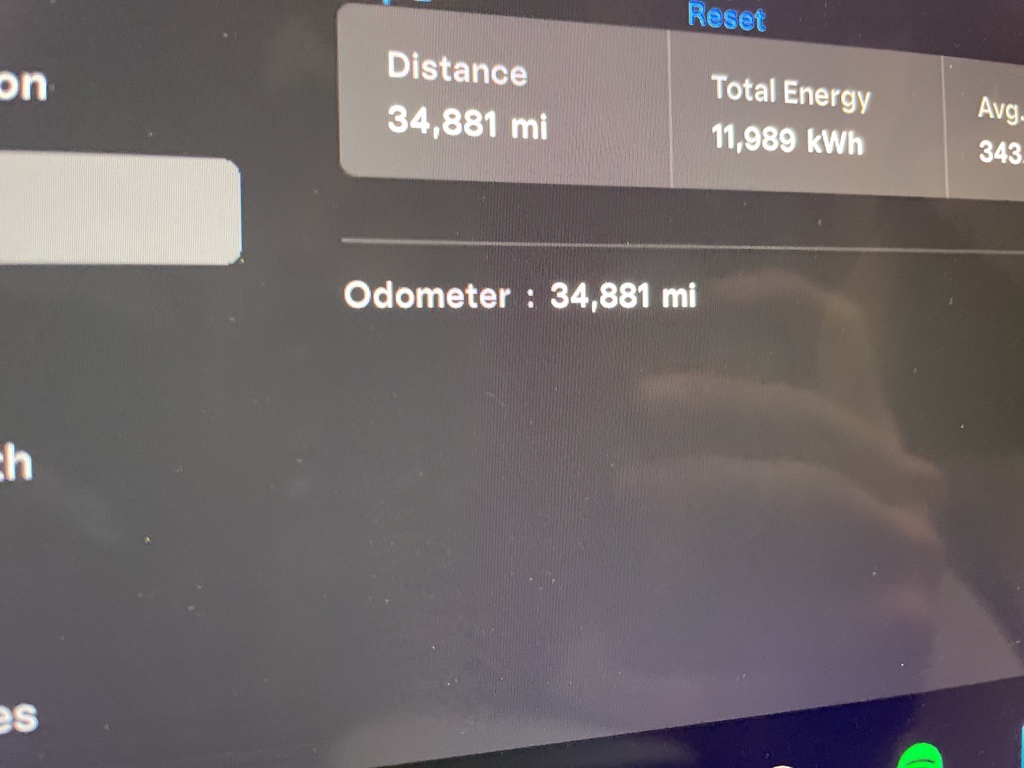
Task: Tap the blue Reset link above the trip card
Action: 727,17
